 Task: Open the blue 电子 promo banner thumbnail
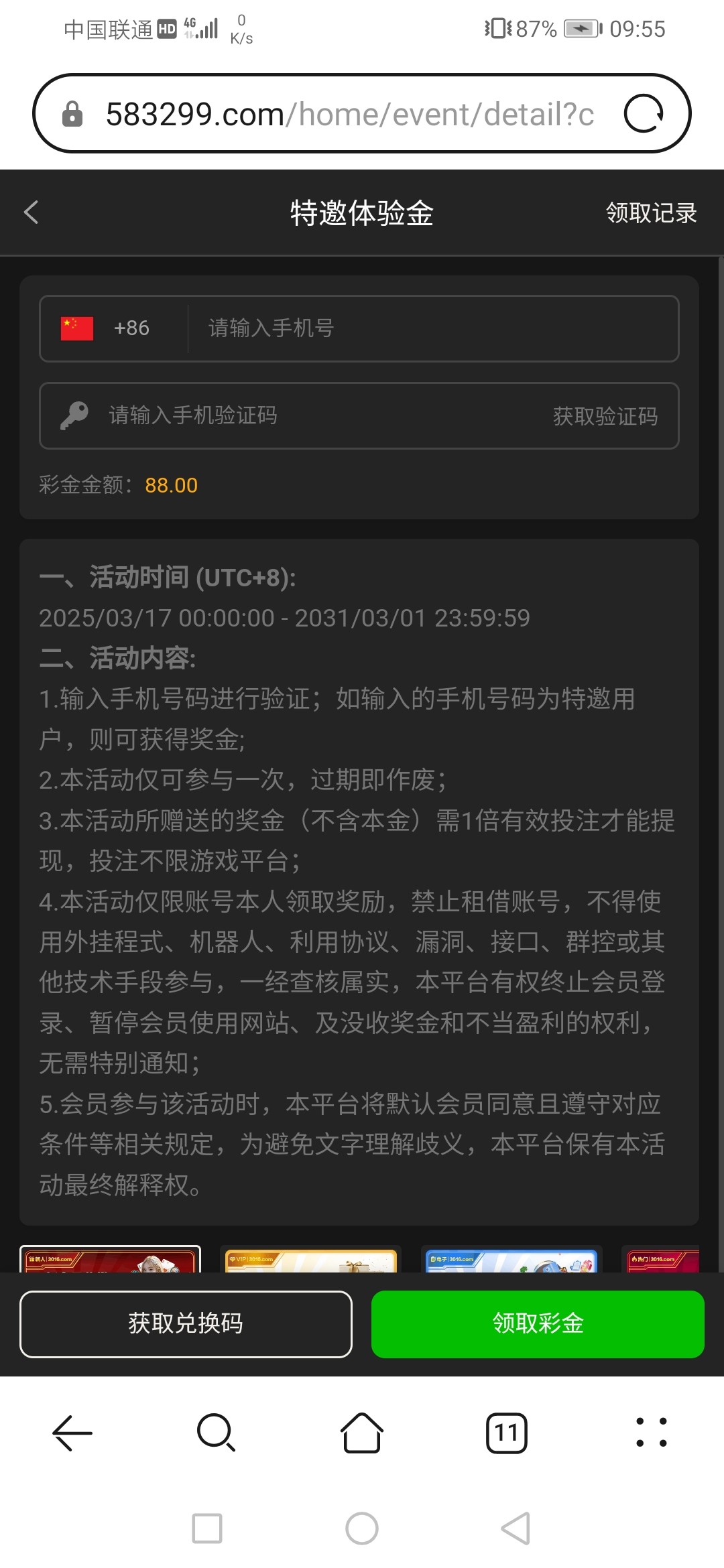511,1261
